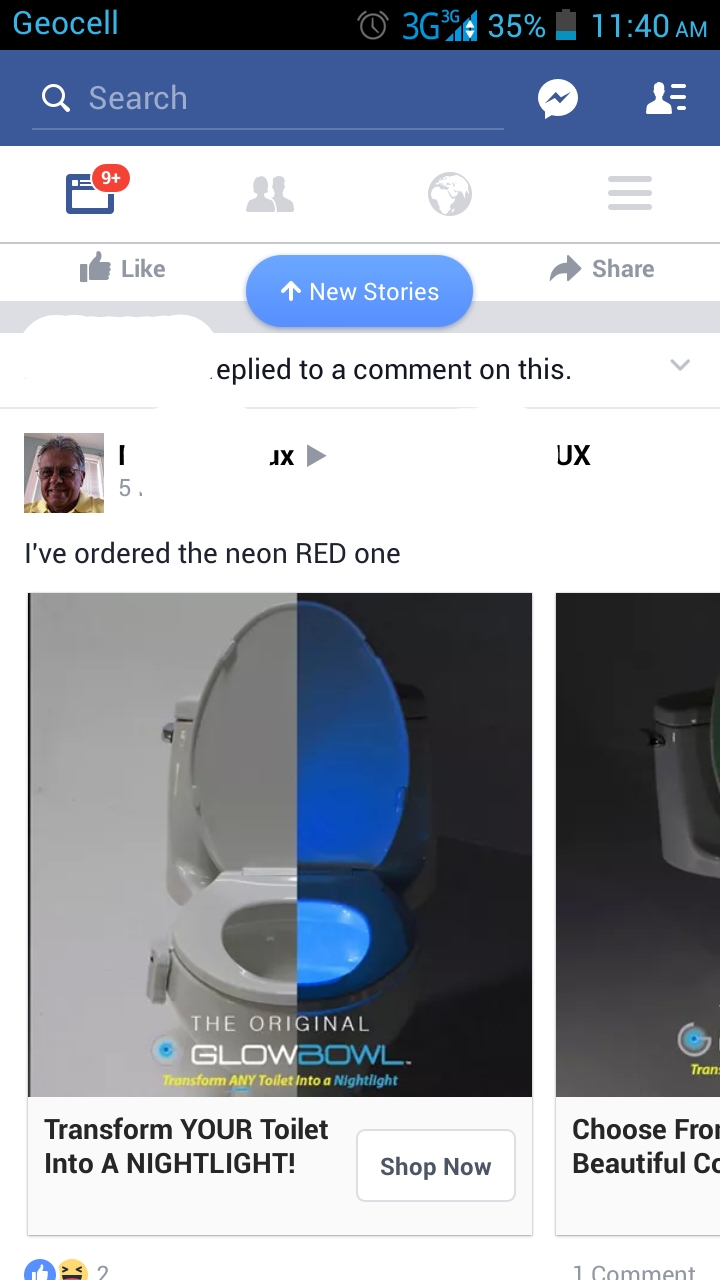Open Messenger chats
Viewport: 720px width, 1280px height.
pyautogui.click(x=558, y=98)
